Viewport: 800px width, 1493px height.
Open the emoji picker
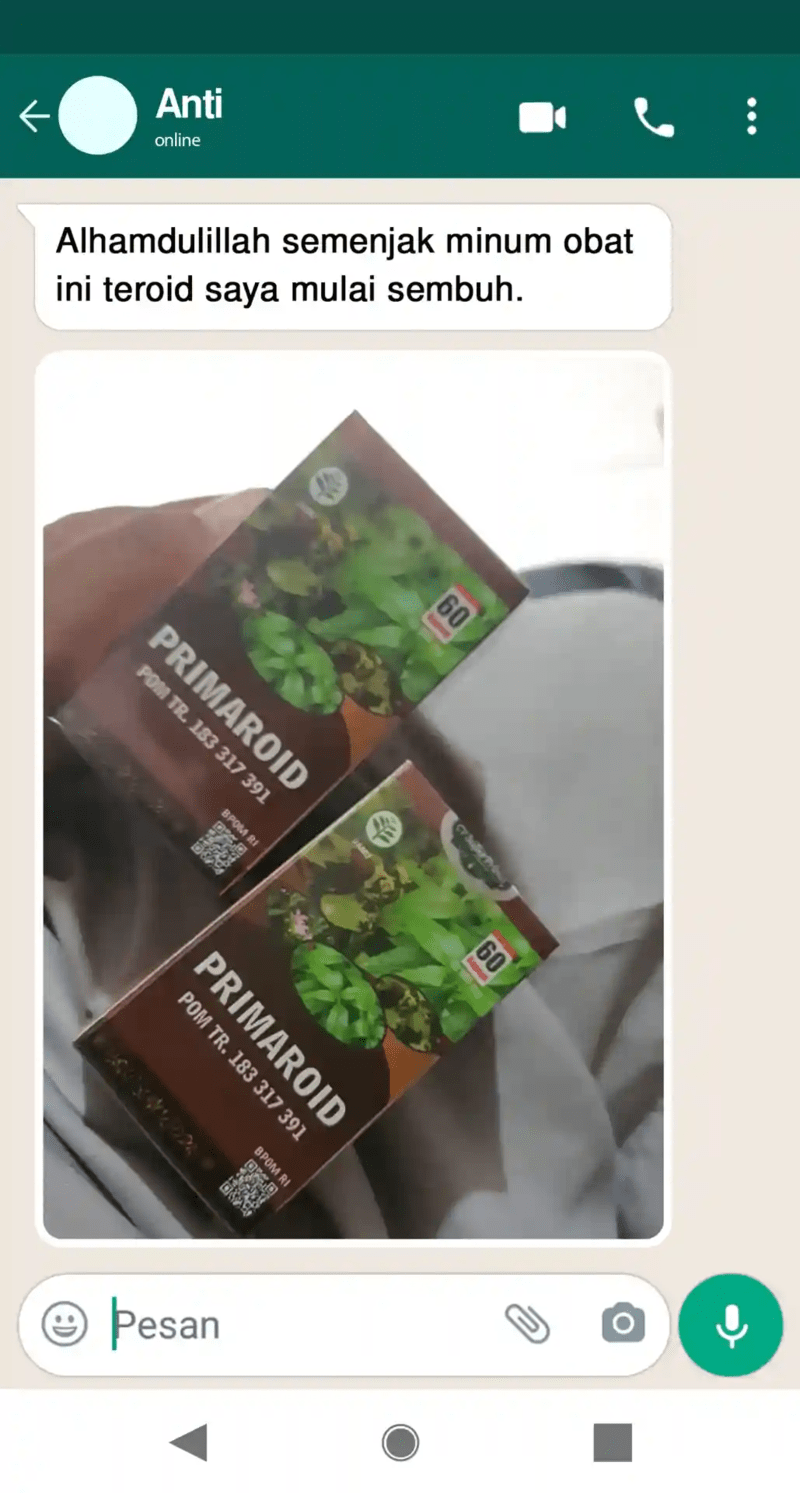(x=65, y=1323)
